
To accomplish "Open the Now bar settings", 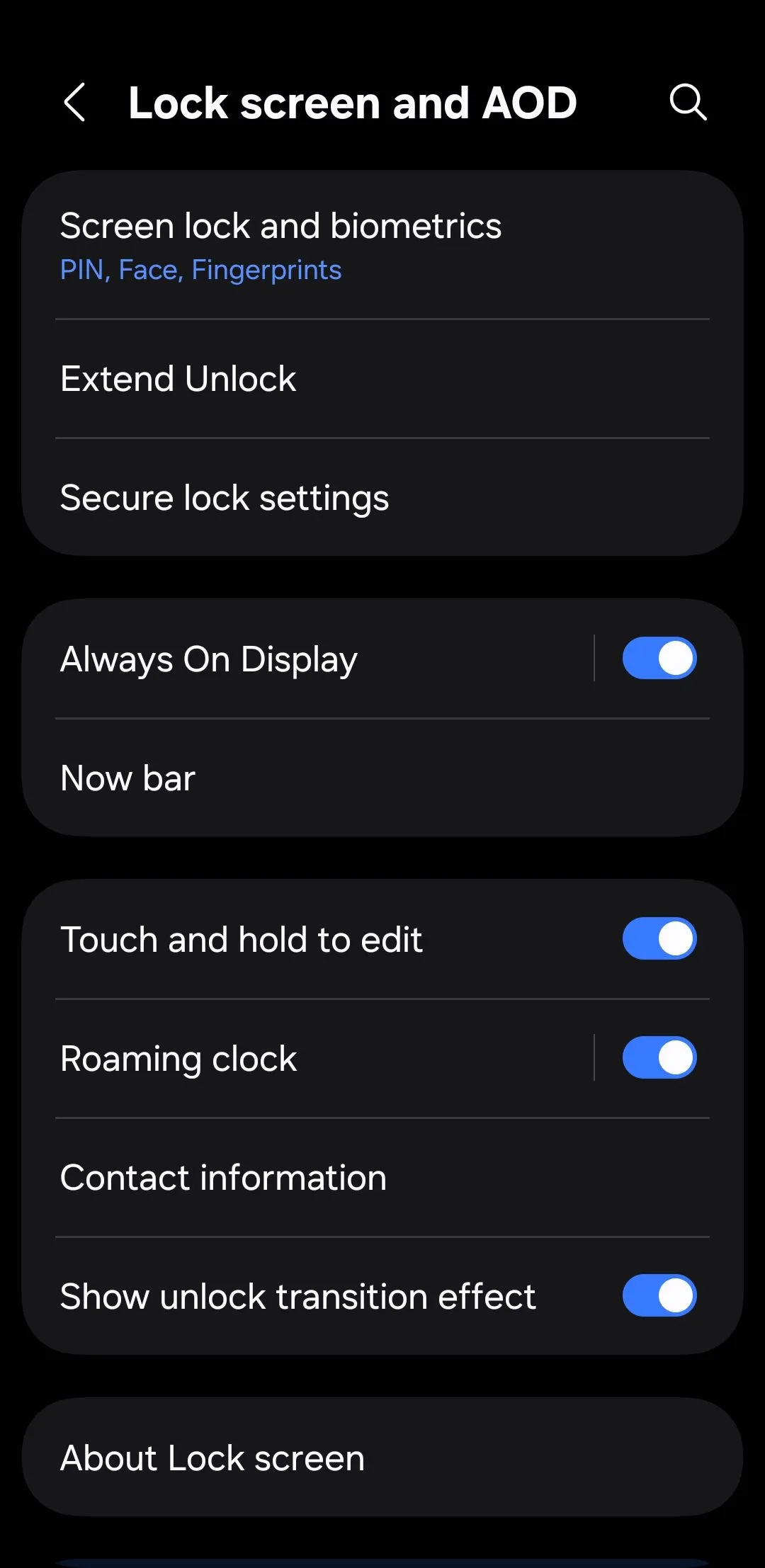I will point(127,776).
